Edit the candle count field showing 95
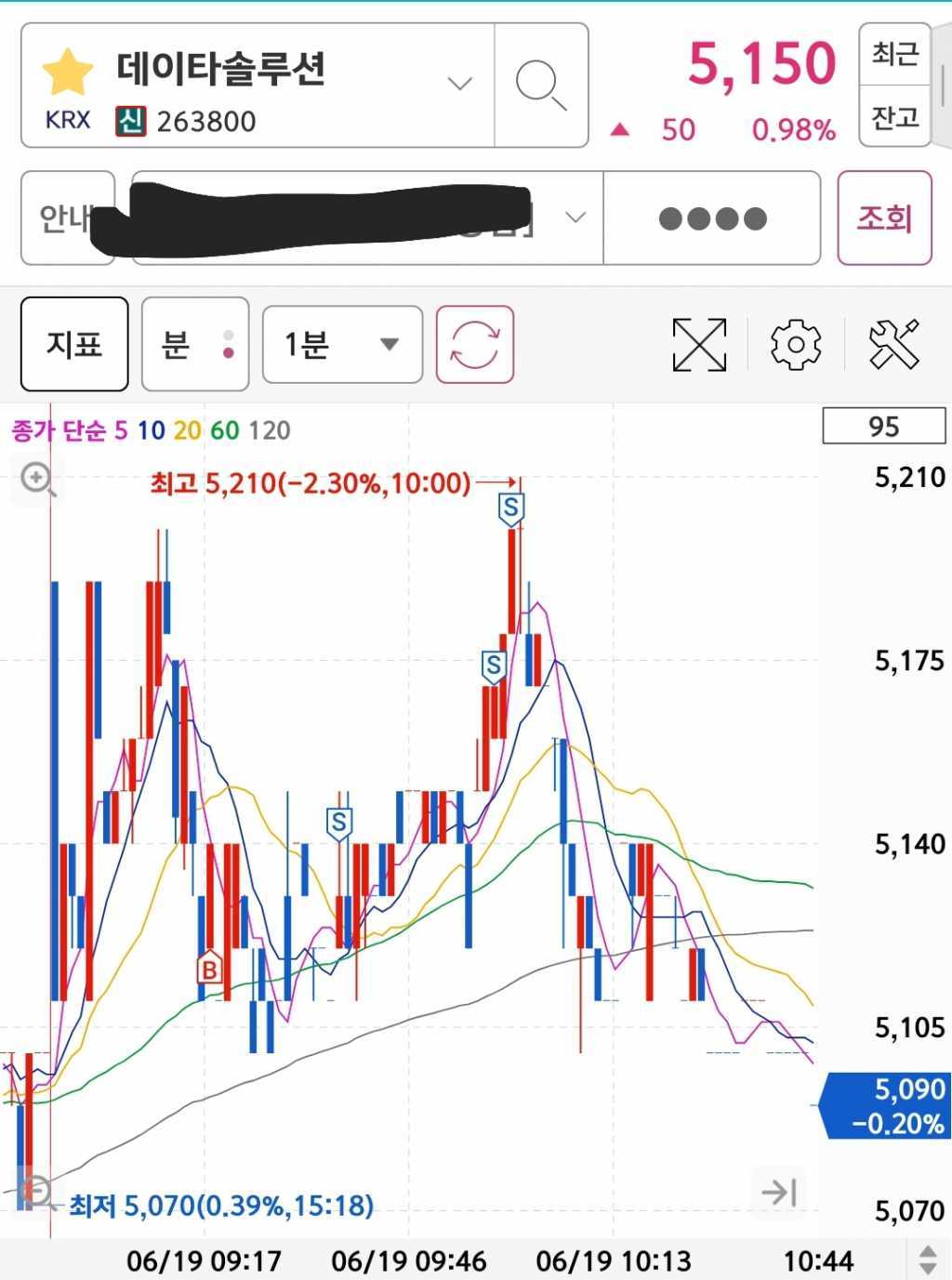The height and width of the screenshot is (1280, 952). (883, 427)
